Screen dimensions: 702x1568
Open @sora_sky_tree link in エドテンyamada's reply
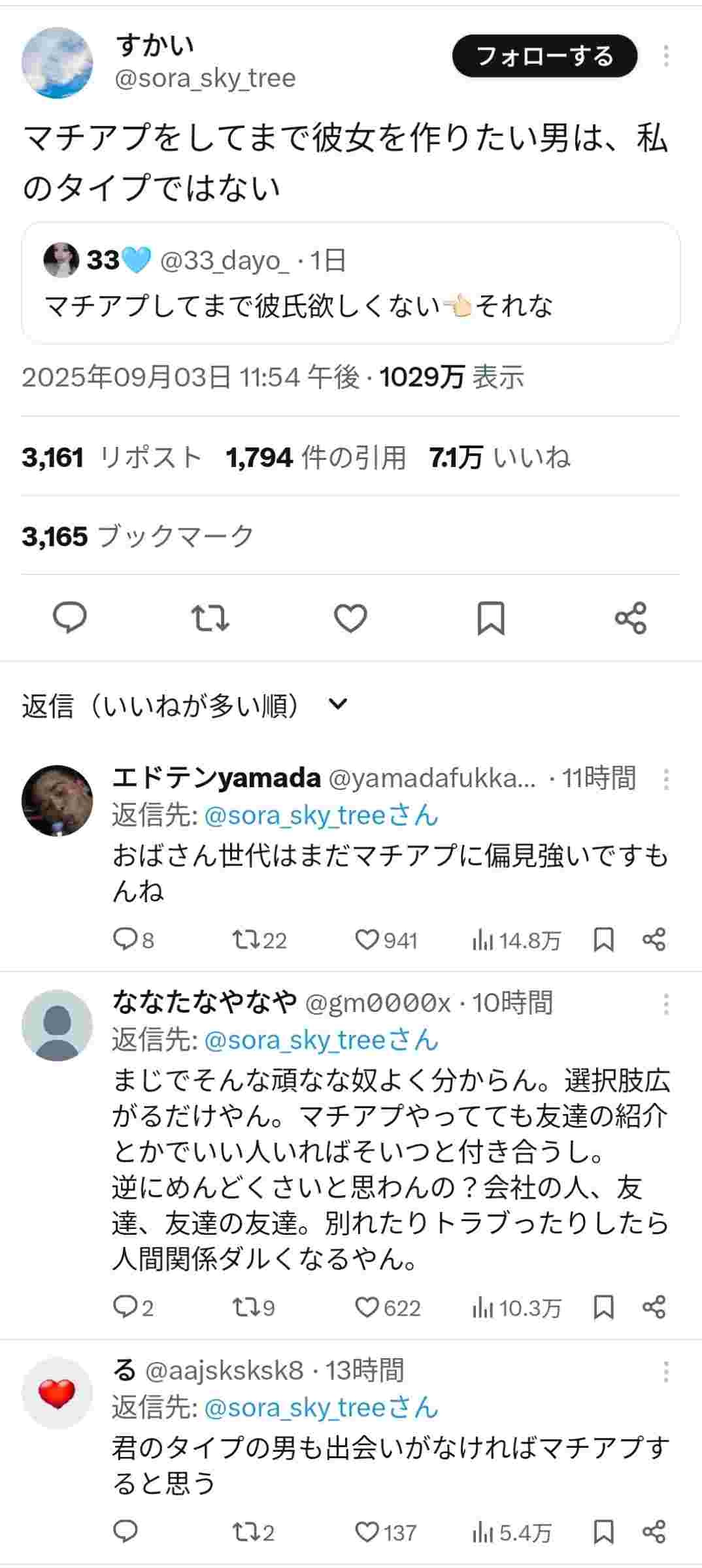coord(320,816)
